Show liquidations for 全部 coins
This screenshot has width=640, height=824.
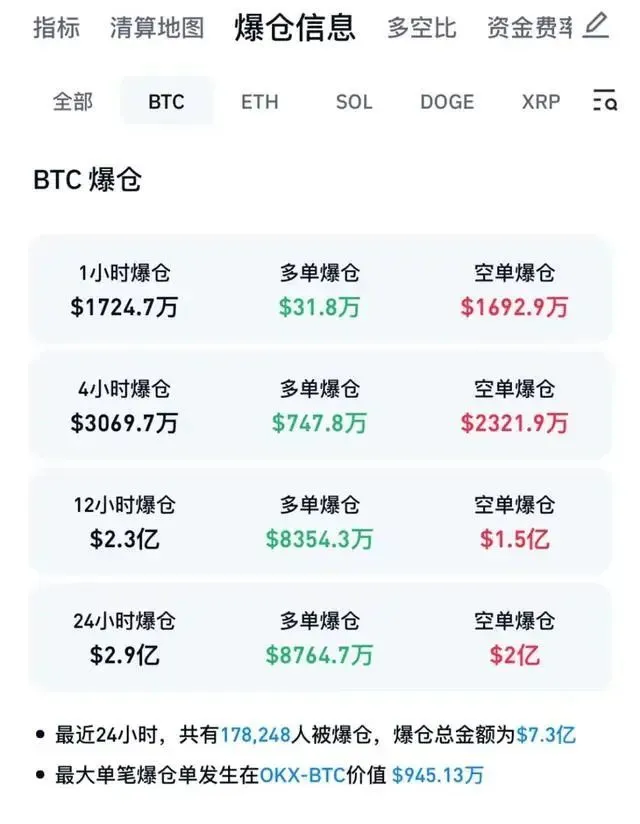pyautogui.click(x=73, y=101)
